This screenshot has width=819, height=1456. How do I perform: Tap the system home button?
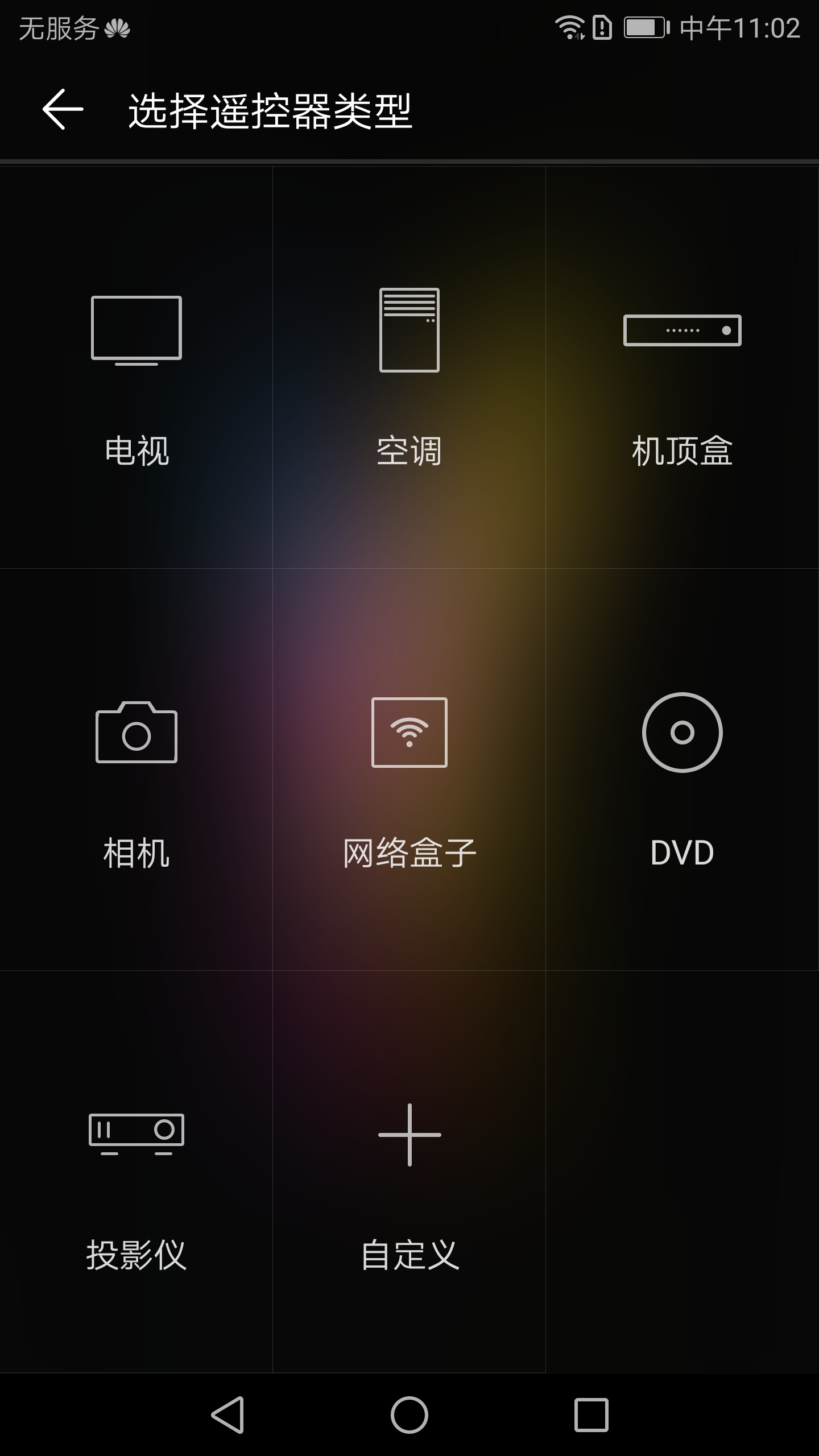[409, 1414]
